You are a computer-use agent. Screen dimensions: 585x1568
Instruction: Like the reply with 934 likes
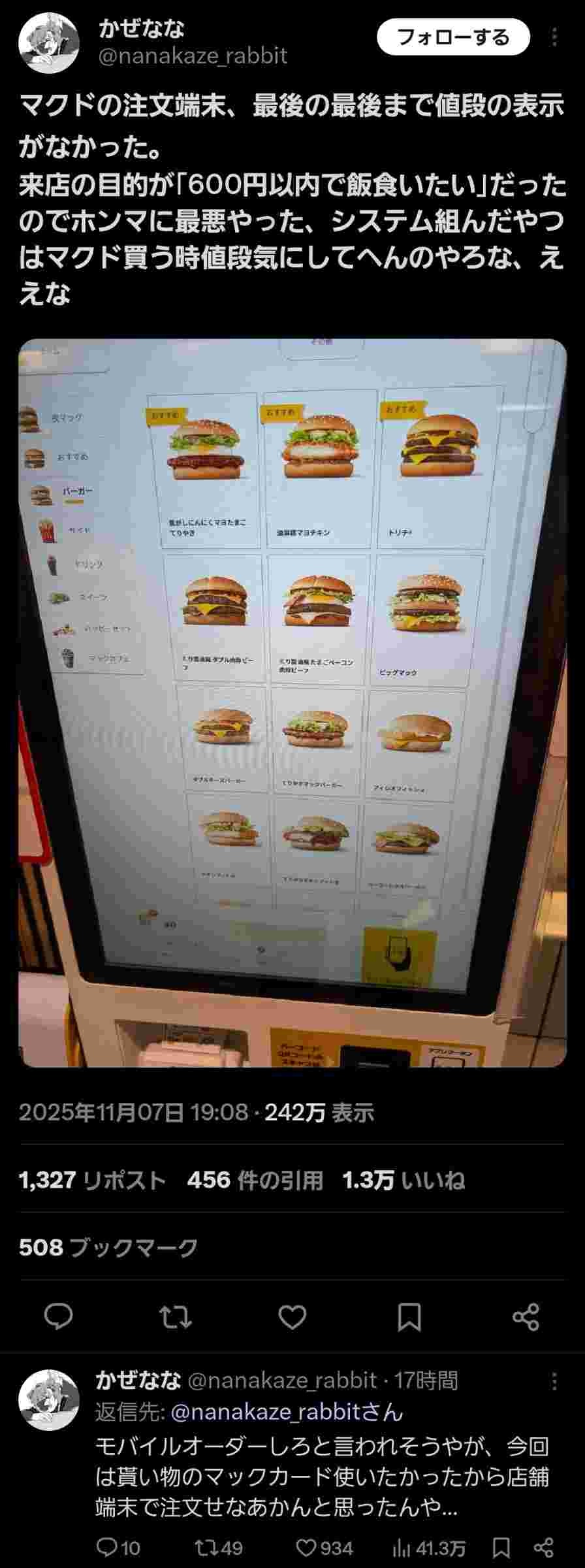click(324, 1548)
